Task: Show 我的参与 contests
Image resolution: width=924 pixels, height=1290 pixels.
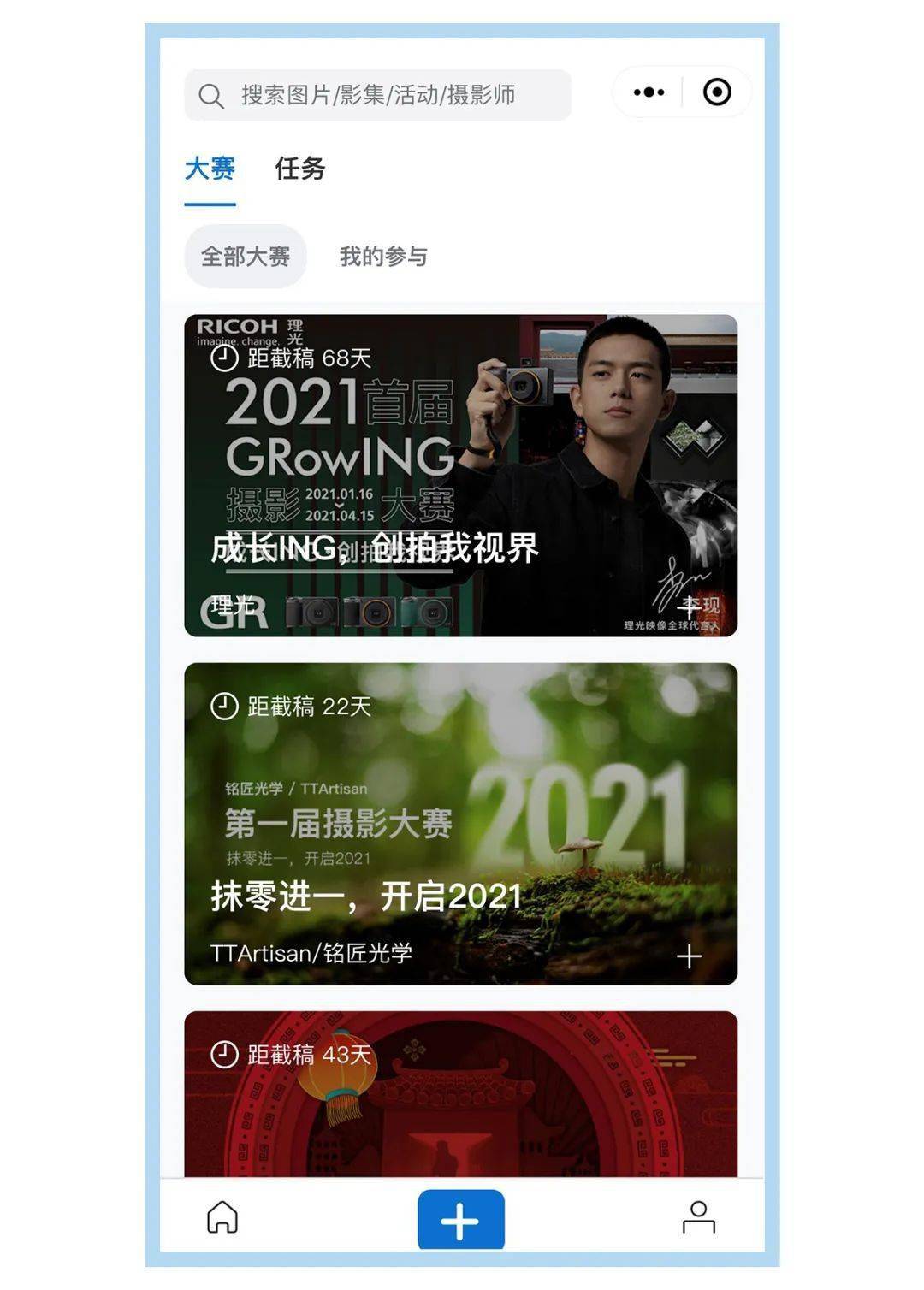Action: point(383,256)
